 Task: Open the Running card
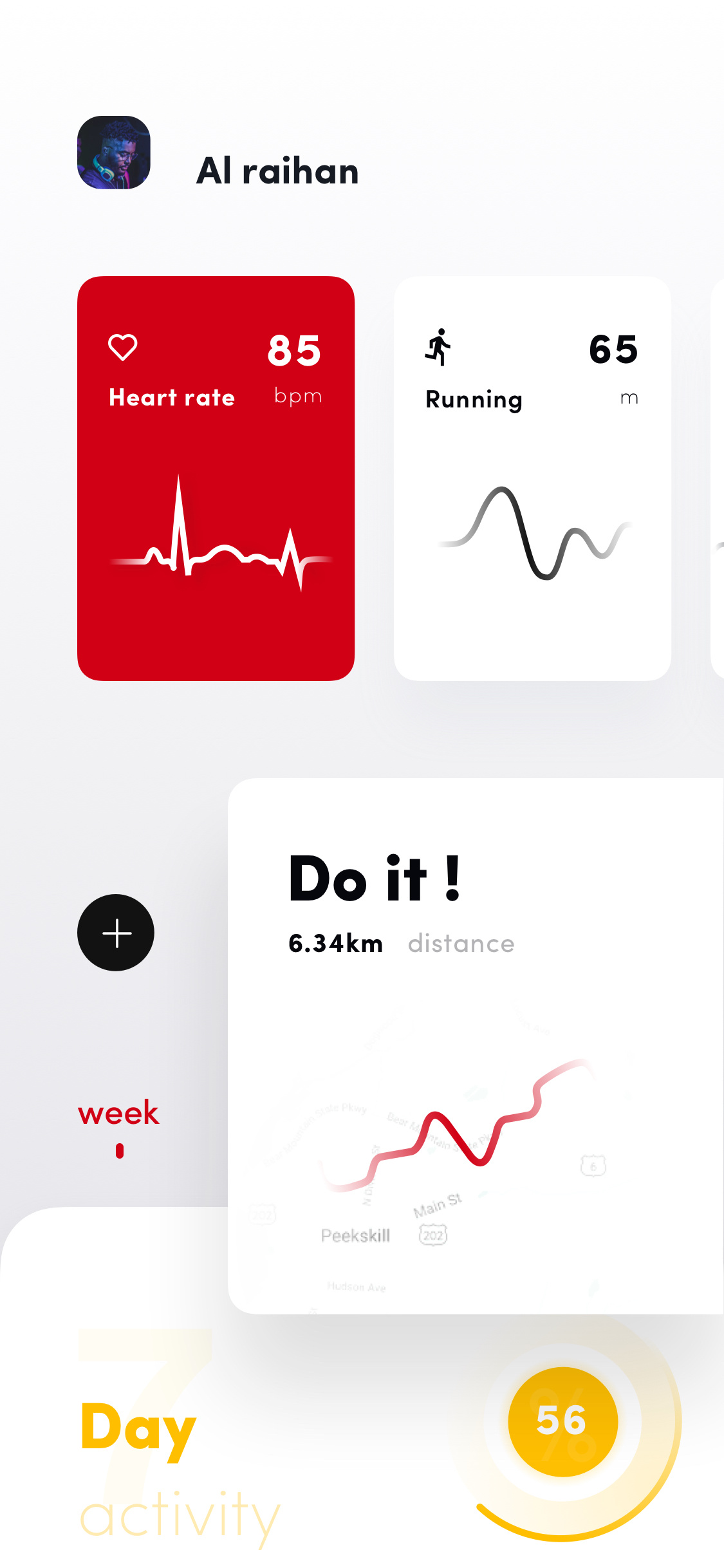coord(532,478)
